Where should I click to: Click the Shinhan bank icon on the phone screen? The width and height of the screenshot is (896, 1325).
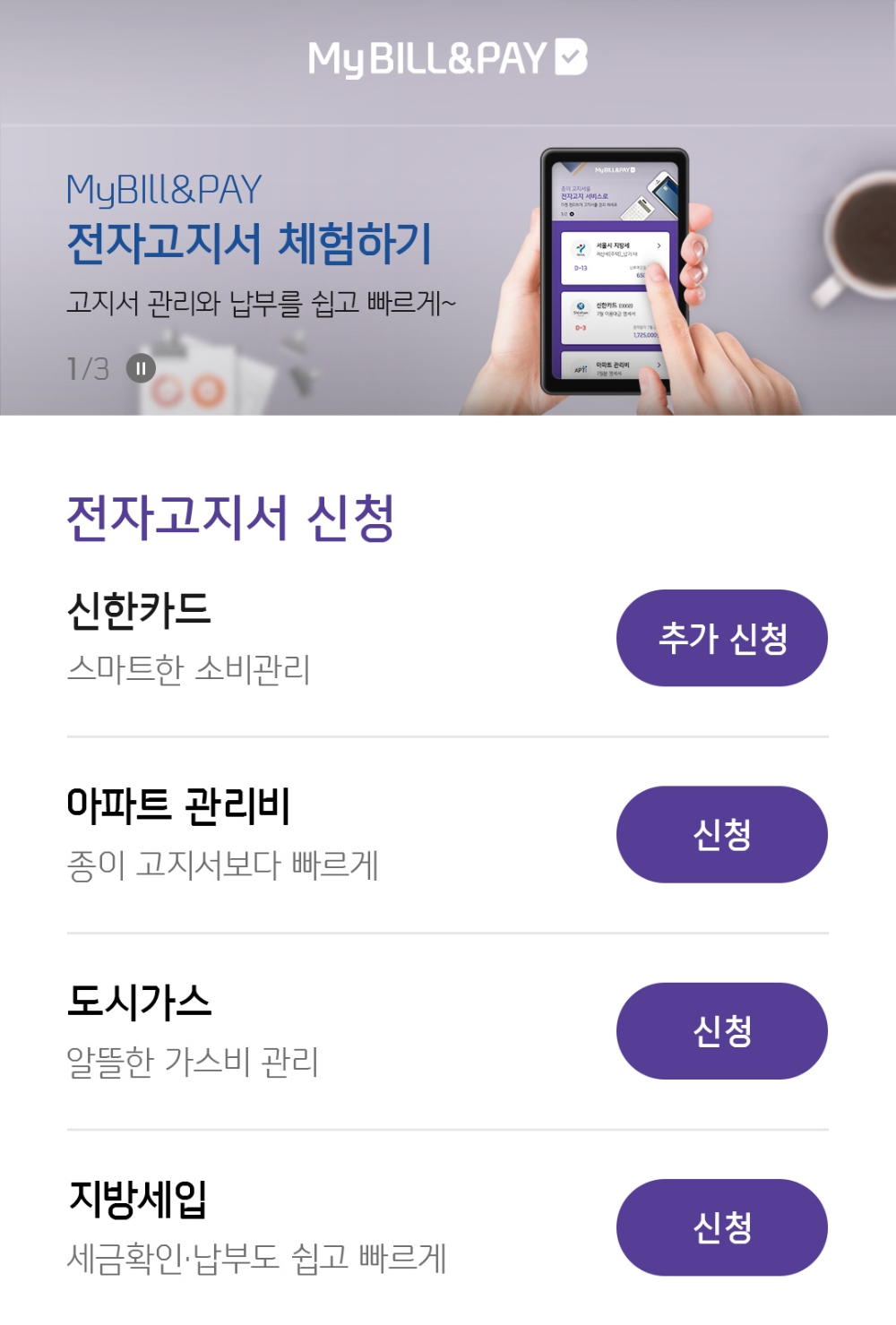point(581,309)
